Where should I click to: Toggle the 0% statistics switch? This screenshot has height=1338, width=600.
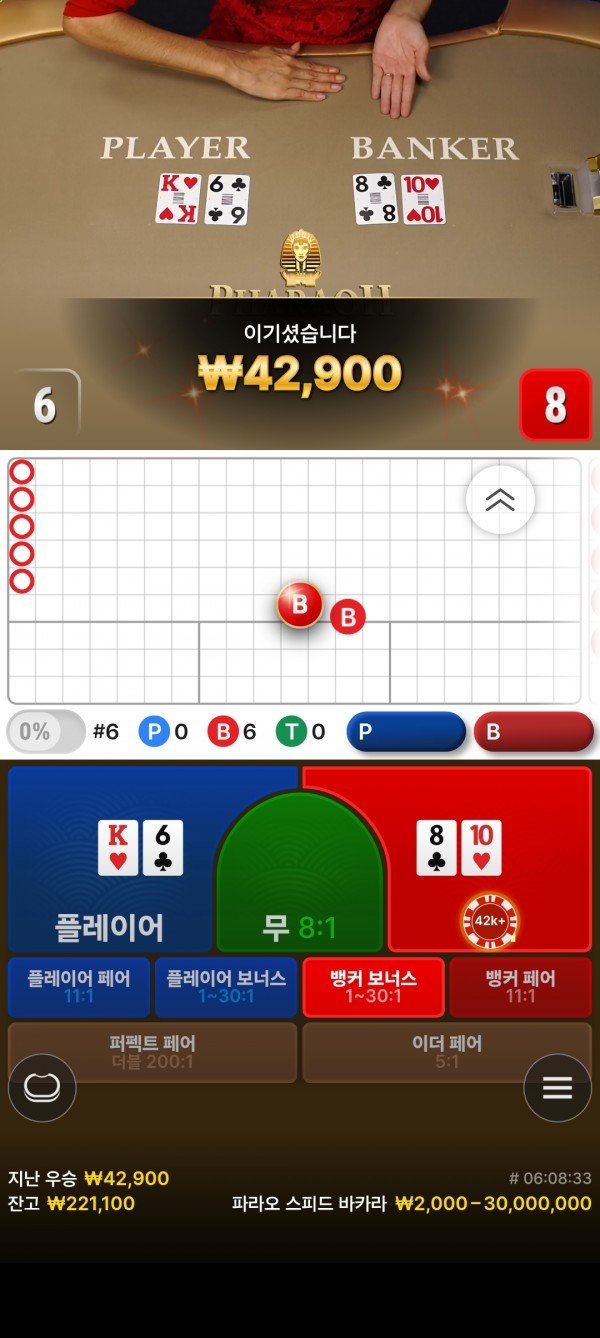(46, 732)
